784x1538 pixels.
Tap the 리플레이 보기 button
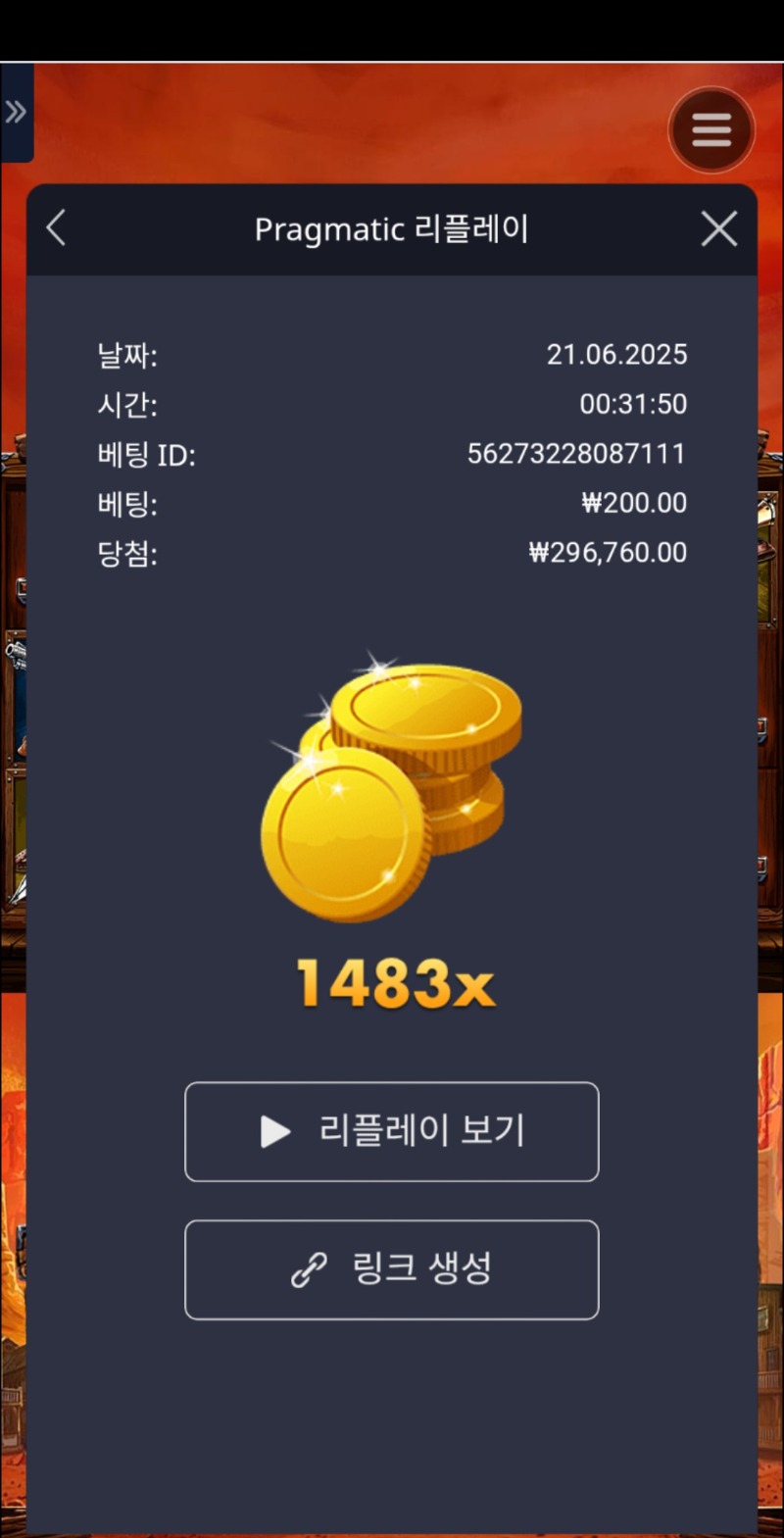pos(391,1131)
